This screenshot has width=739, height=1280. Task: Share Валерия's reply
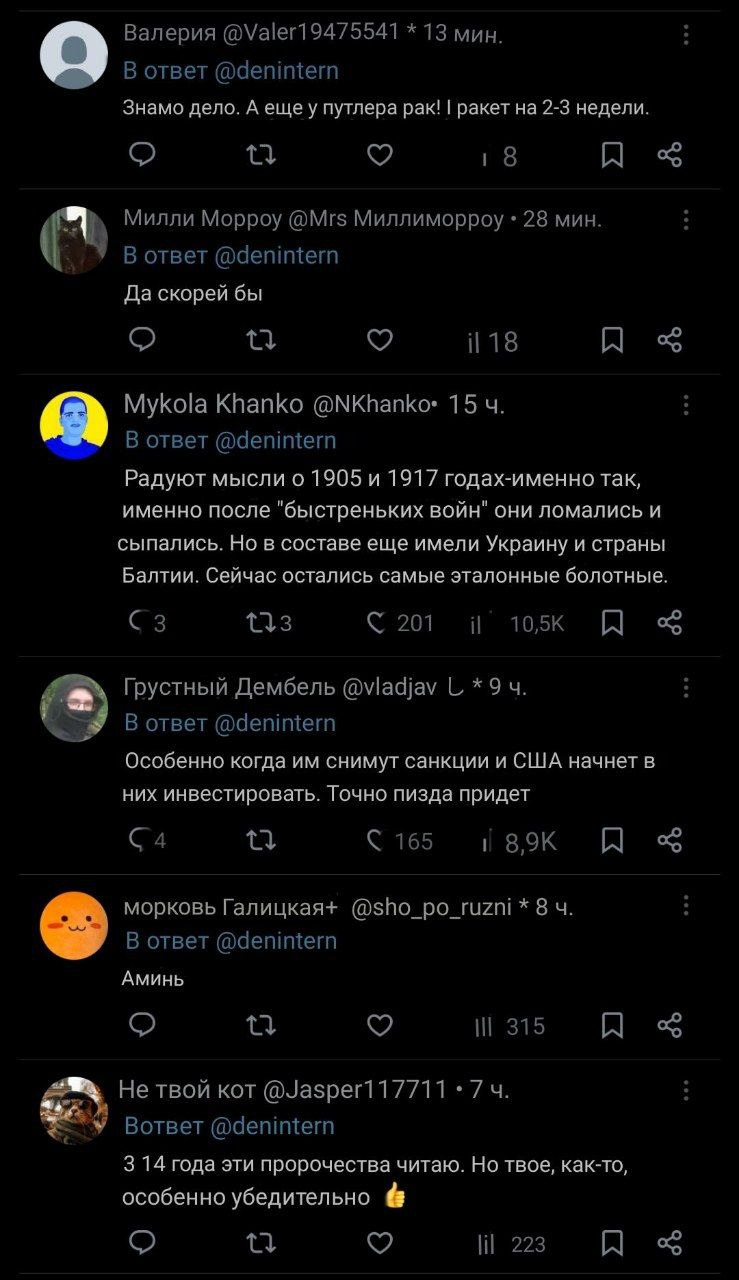(670, 155)
